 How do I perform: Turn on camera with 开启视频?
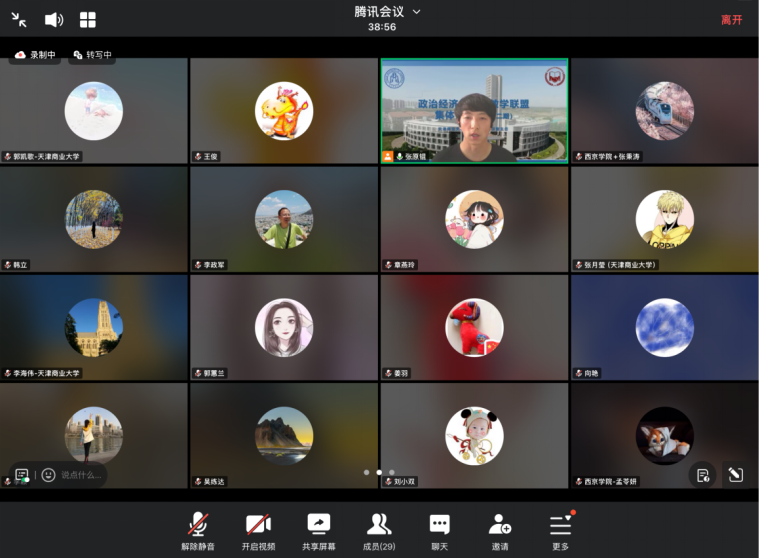[258, 530]
